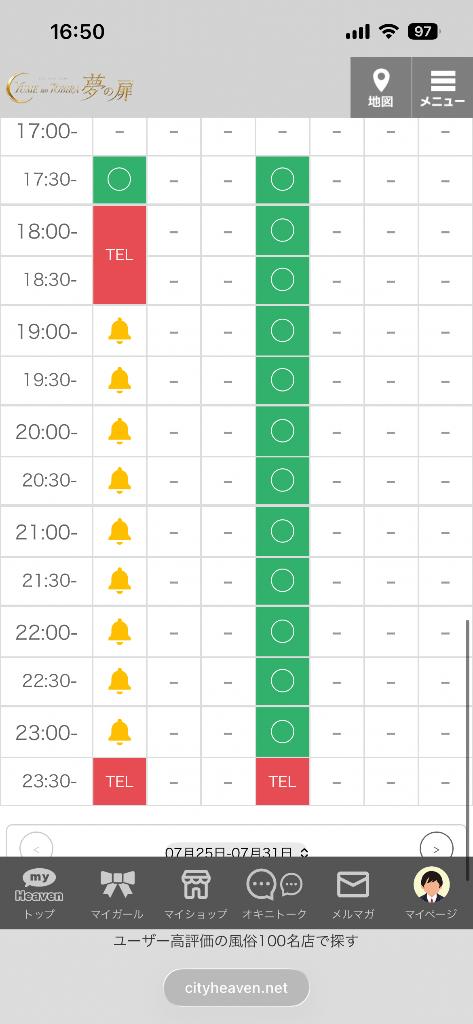Image resolution: width=473 pixels, height=1024 pixels.
Task: Open the メルマガ tab
Action: [353, 893]
